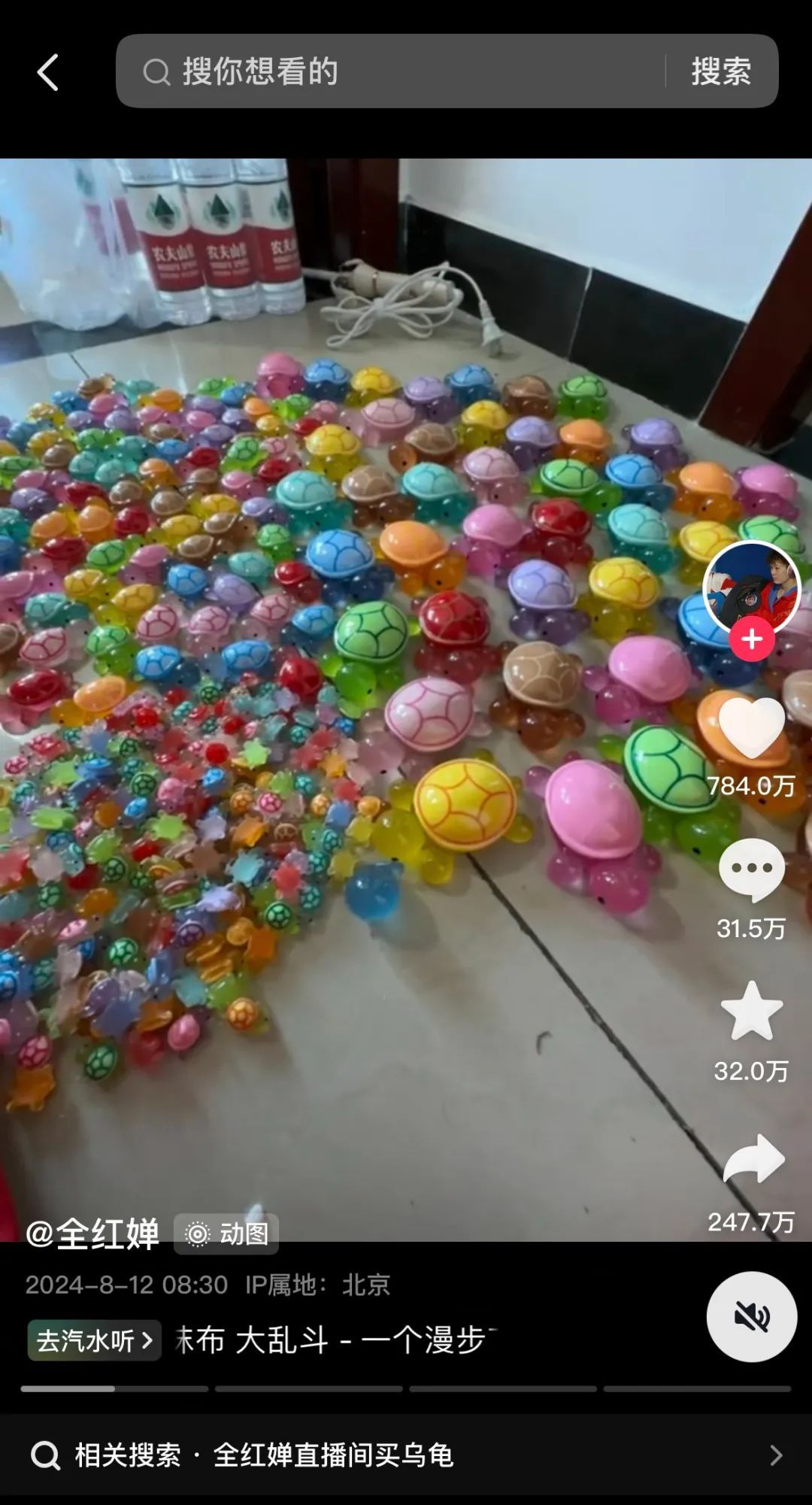
Task: Open 全红婵's profile avatar
Action: point(750,588)
